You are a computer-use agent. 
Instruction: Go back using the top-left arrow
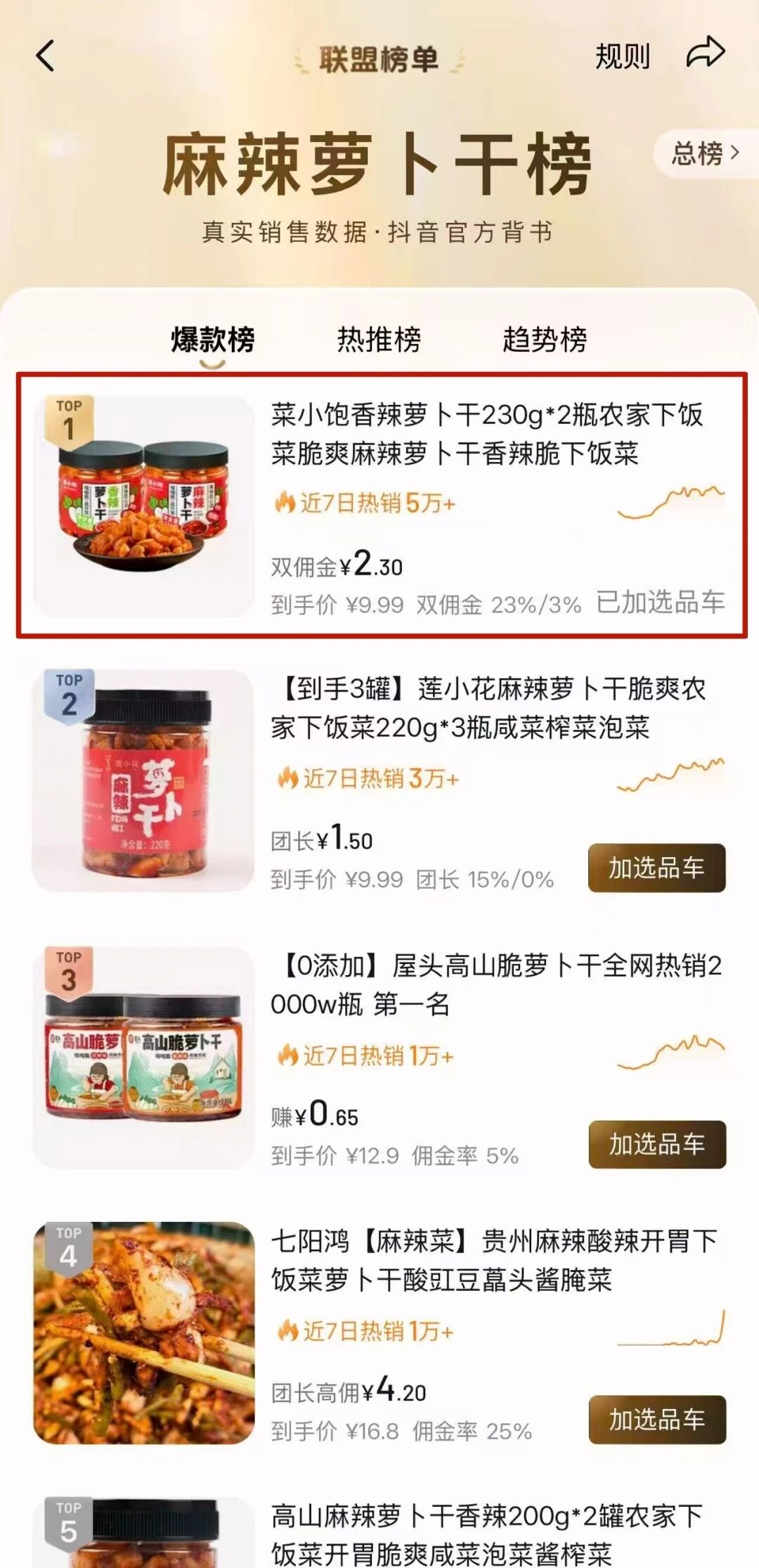click(46, 56)
